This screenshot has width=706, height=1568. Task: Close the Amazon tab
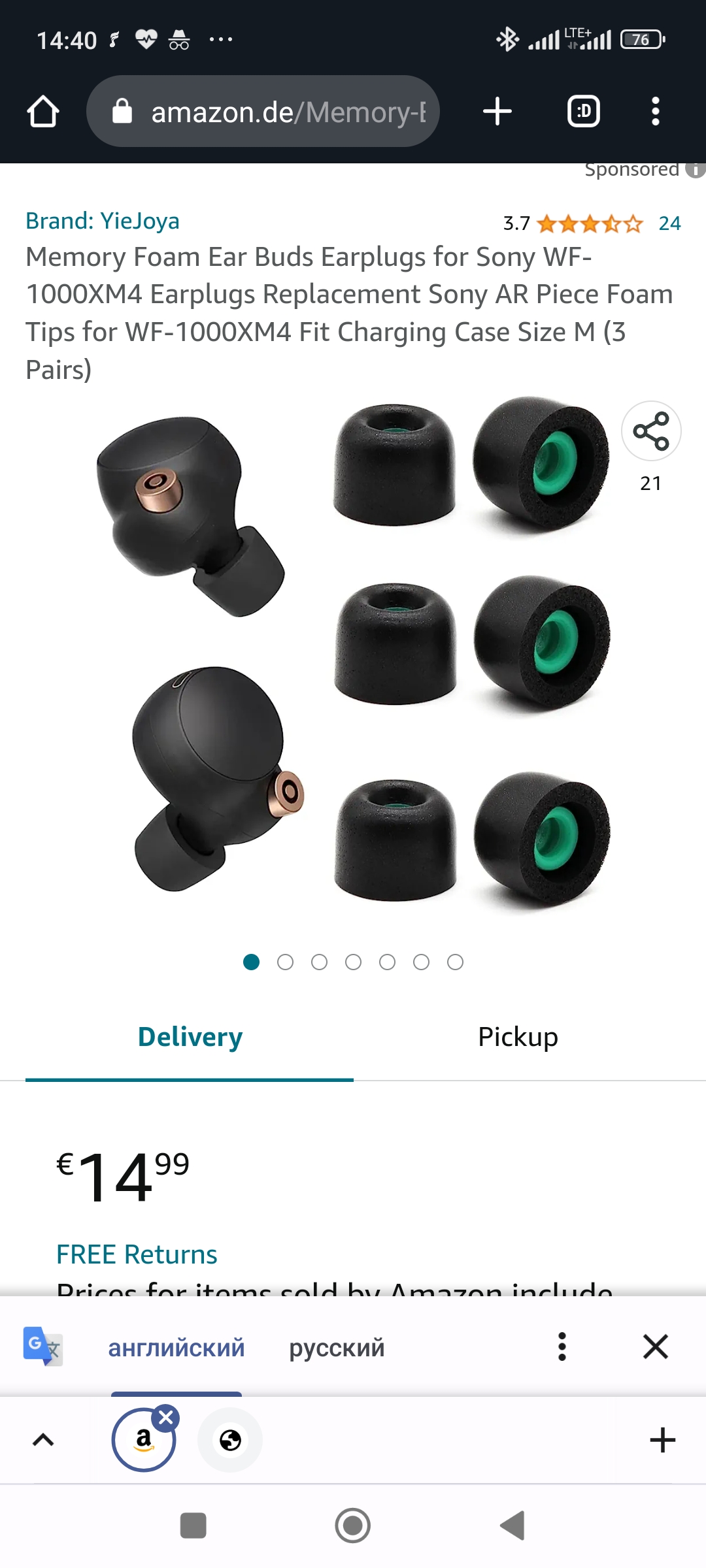point(166,1418)
